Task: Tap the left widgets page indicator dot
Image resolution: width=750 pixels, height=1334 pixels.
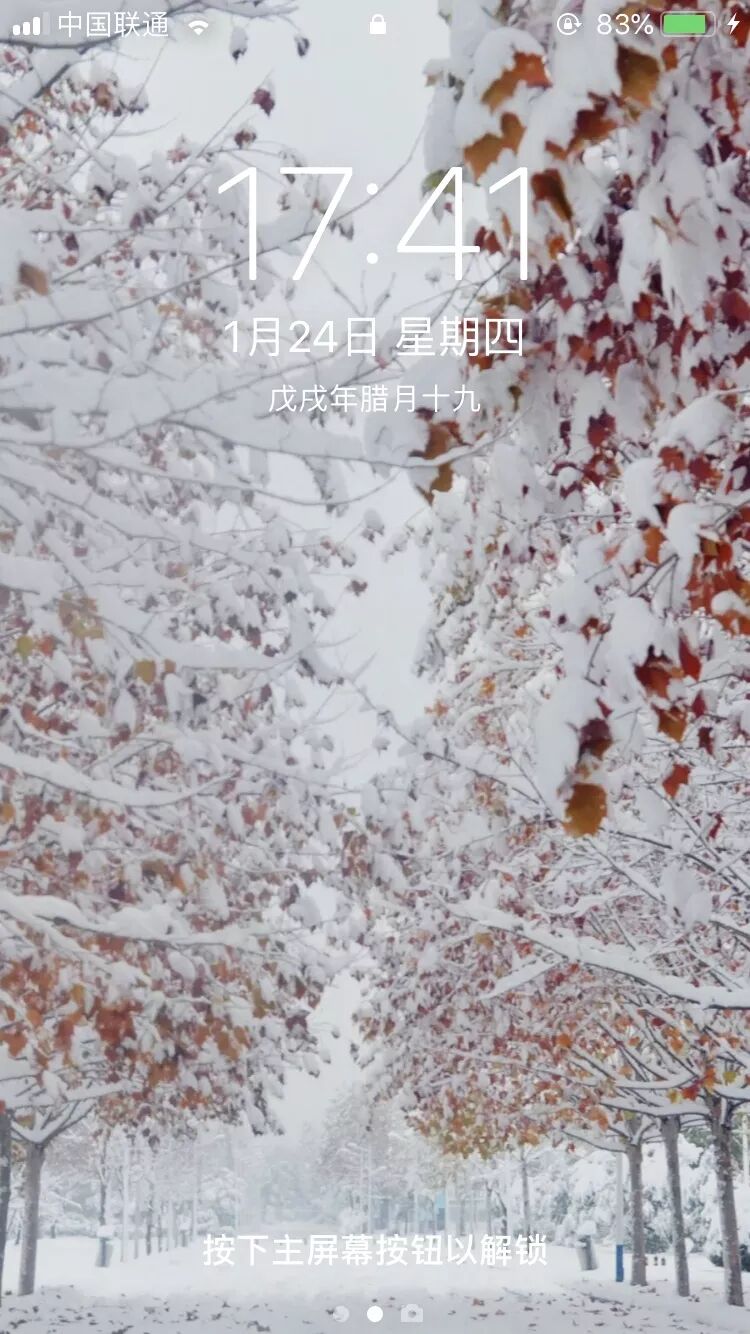Action: coord(341,1313)
